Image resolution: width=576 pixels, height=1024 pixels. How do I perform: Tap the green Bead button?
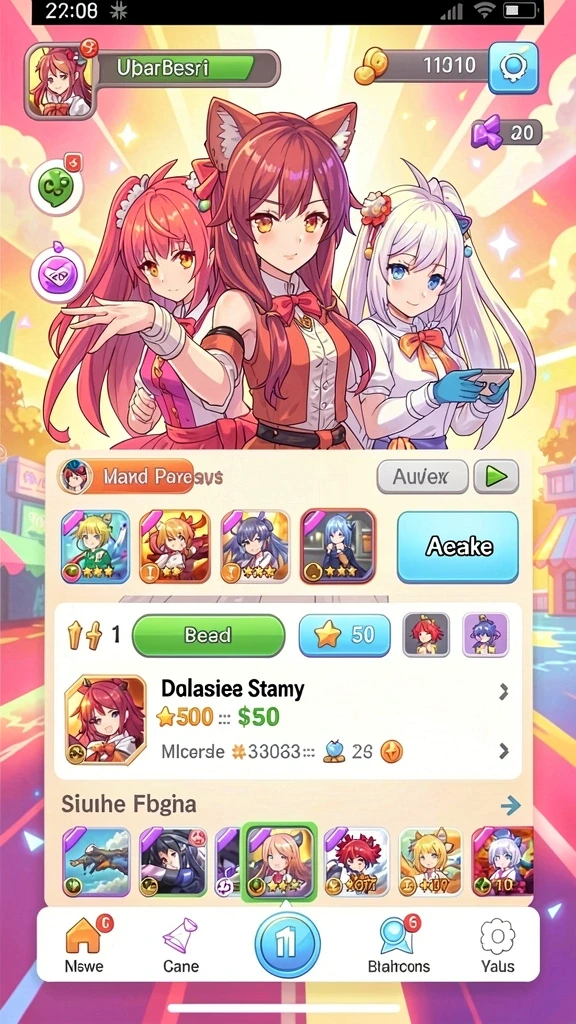coord(208,635)
